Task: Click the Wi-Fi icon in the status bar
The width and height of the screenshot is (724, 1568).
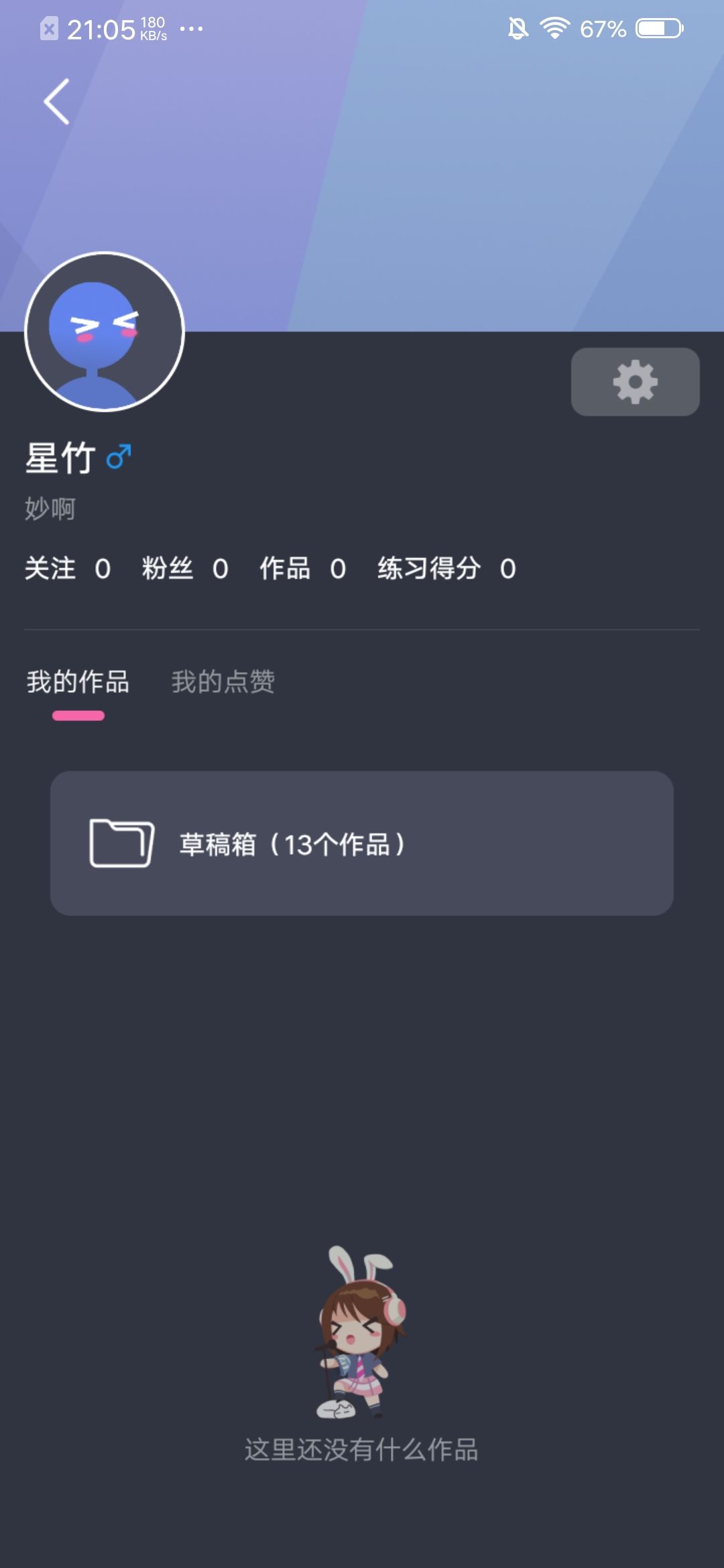Action: click(x=554, y=27)
